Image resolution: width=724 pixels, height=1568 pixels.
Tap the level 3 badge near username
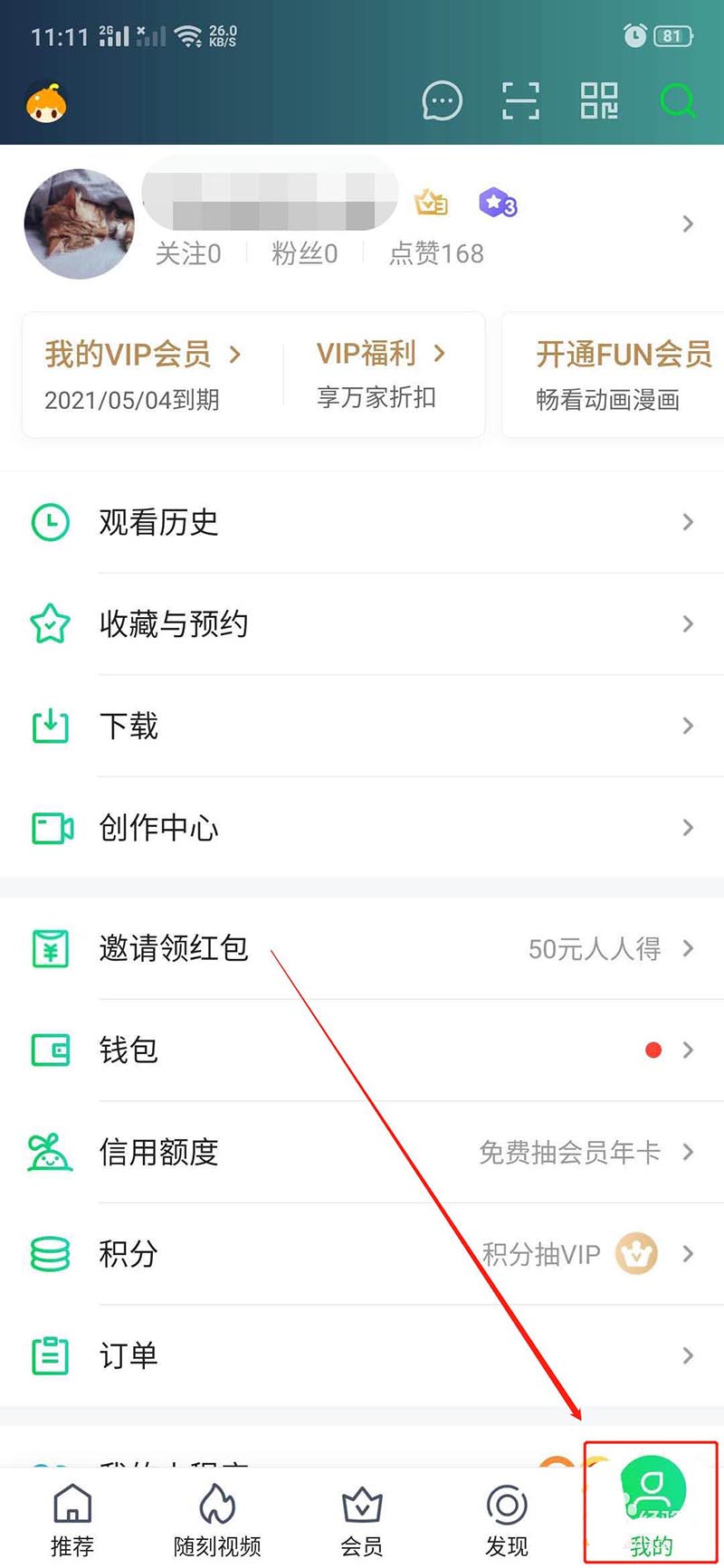[497, 203]
